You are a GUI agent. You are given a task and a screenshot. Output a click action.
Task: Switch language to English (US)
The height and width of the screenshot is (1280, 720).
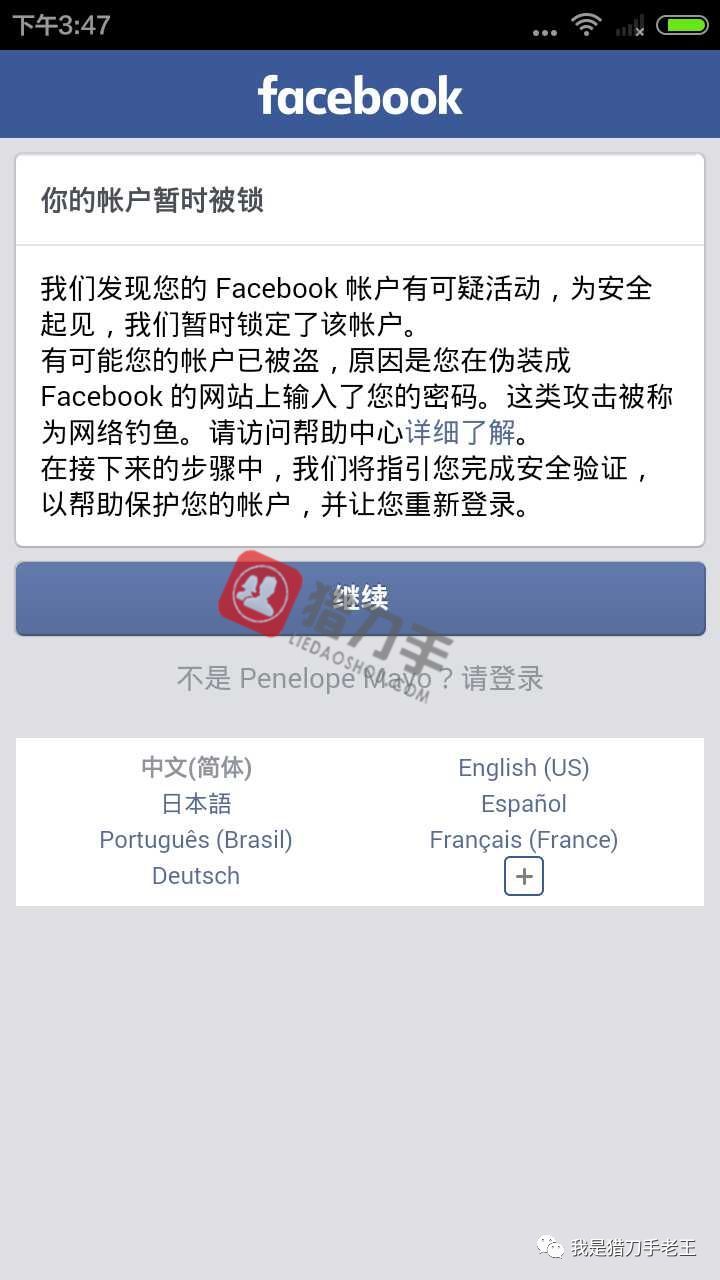(x=523, y=767)
